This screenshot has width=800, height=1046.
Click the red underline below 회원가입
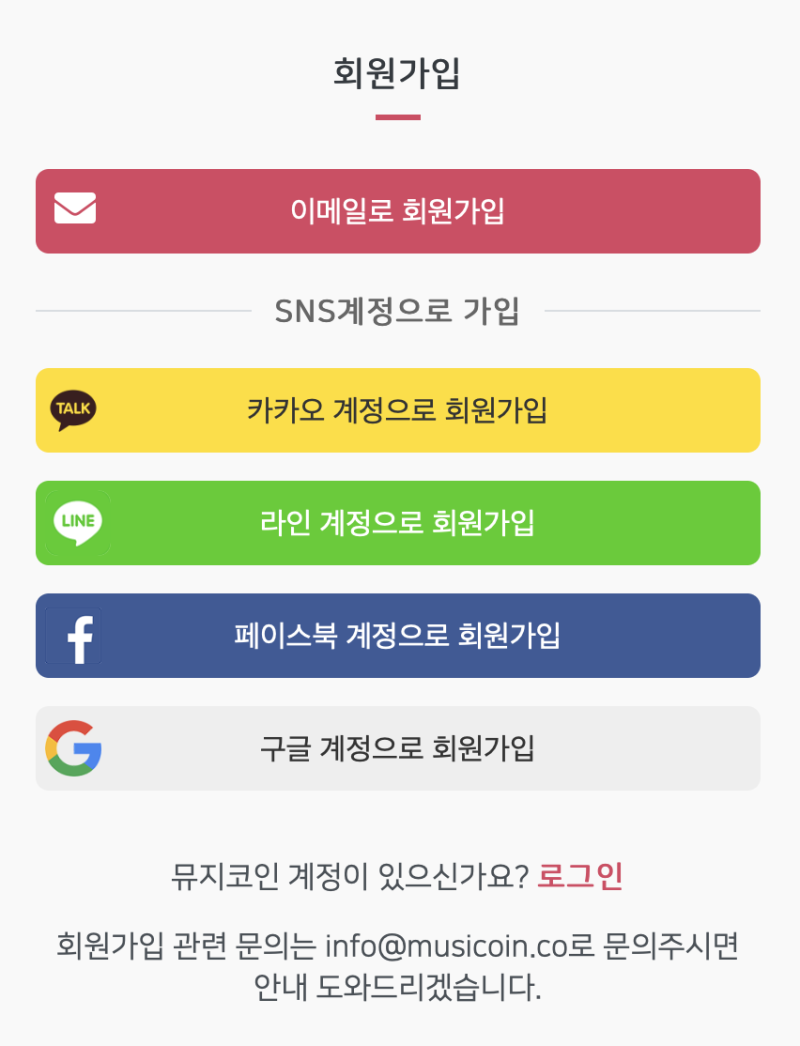click(x=400, y=115)
